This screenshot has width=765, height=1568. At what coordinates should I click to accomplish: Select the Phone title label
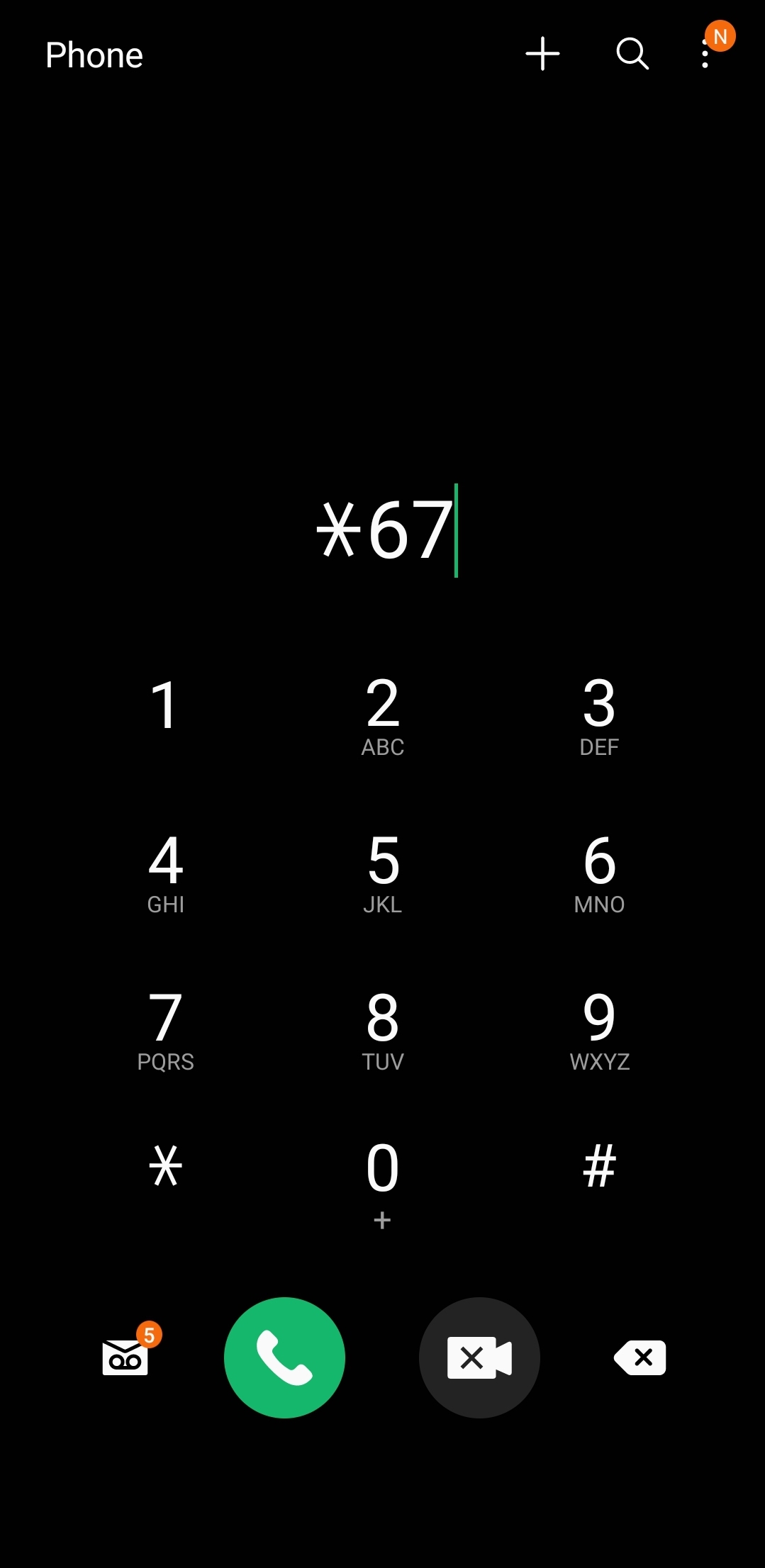click(x=94, y=55)
